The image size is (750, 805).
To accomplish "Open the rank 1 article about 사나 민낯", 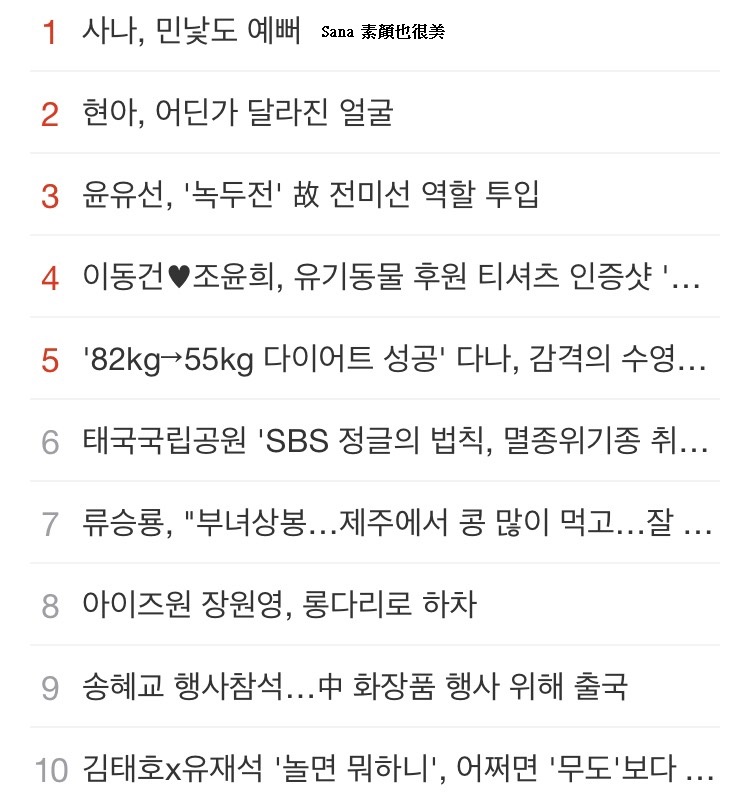I will point(191,31).
